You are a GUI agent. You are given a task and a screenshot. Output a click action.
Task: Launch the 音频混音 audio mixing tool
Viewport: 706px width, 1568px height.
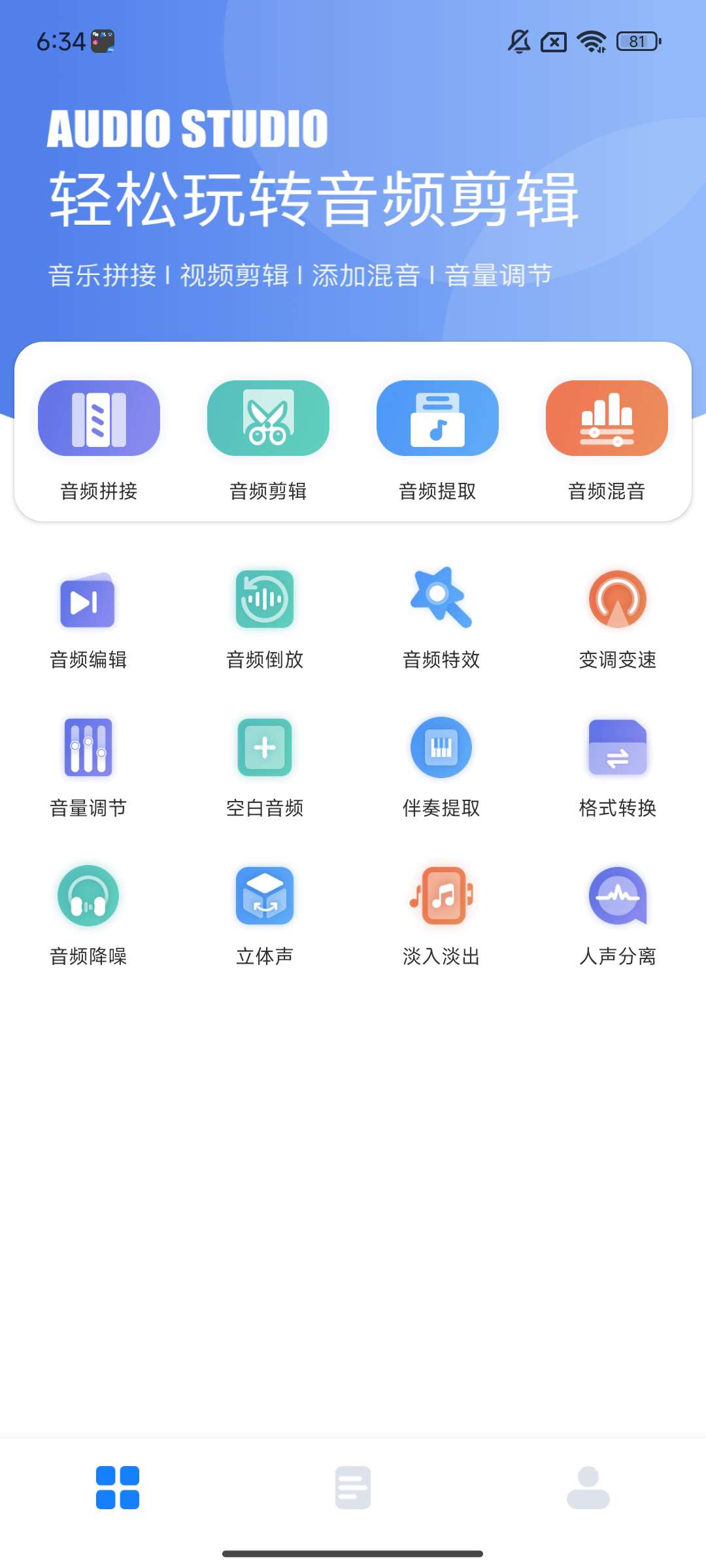[606, 438]
